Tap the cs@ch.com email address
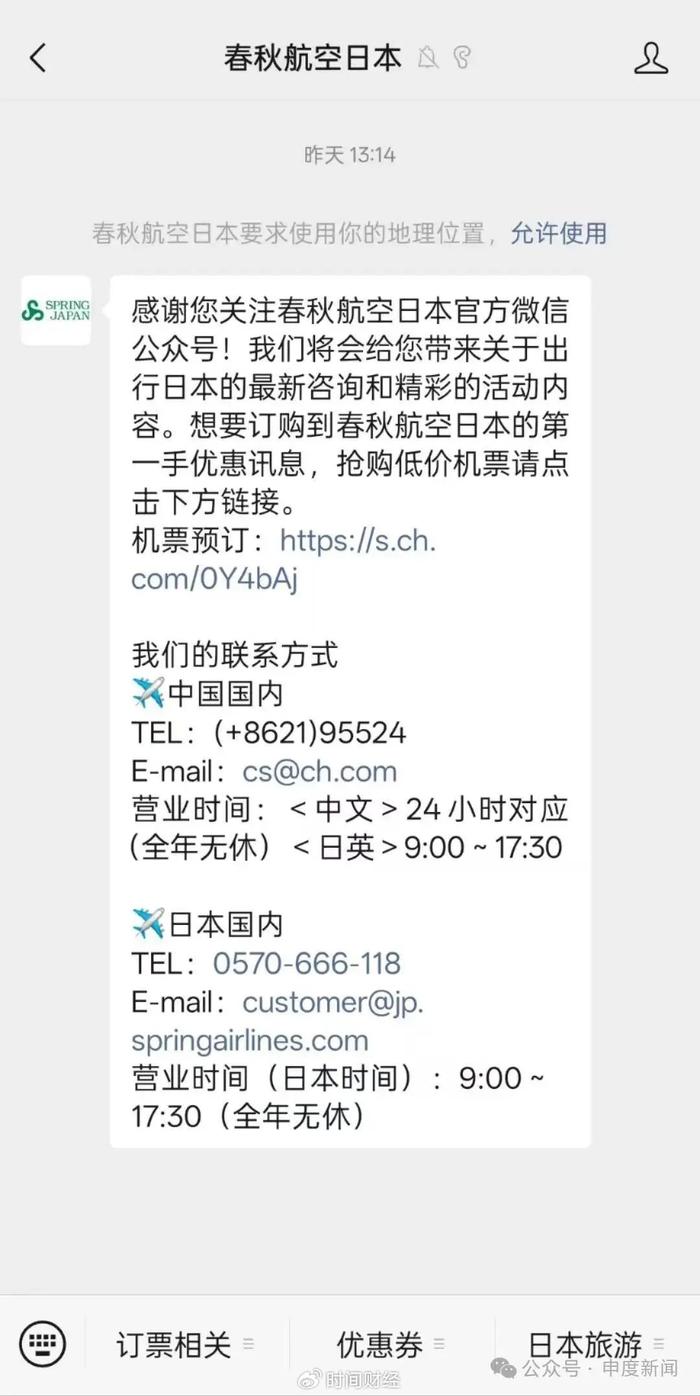This screenshot has width=700, height=1396. click(x=320, y=772)
